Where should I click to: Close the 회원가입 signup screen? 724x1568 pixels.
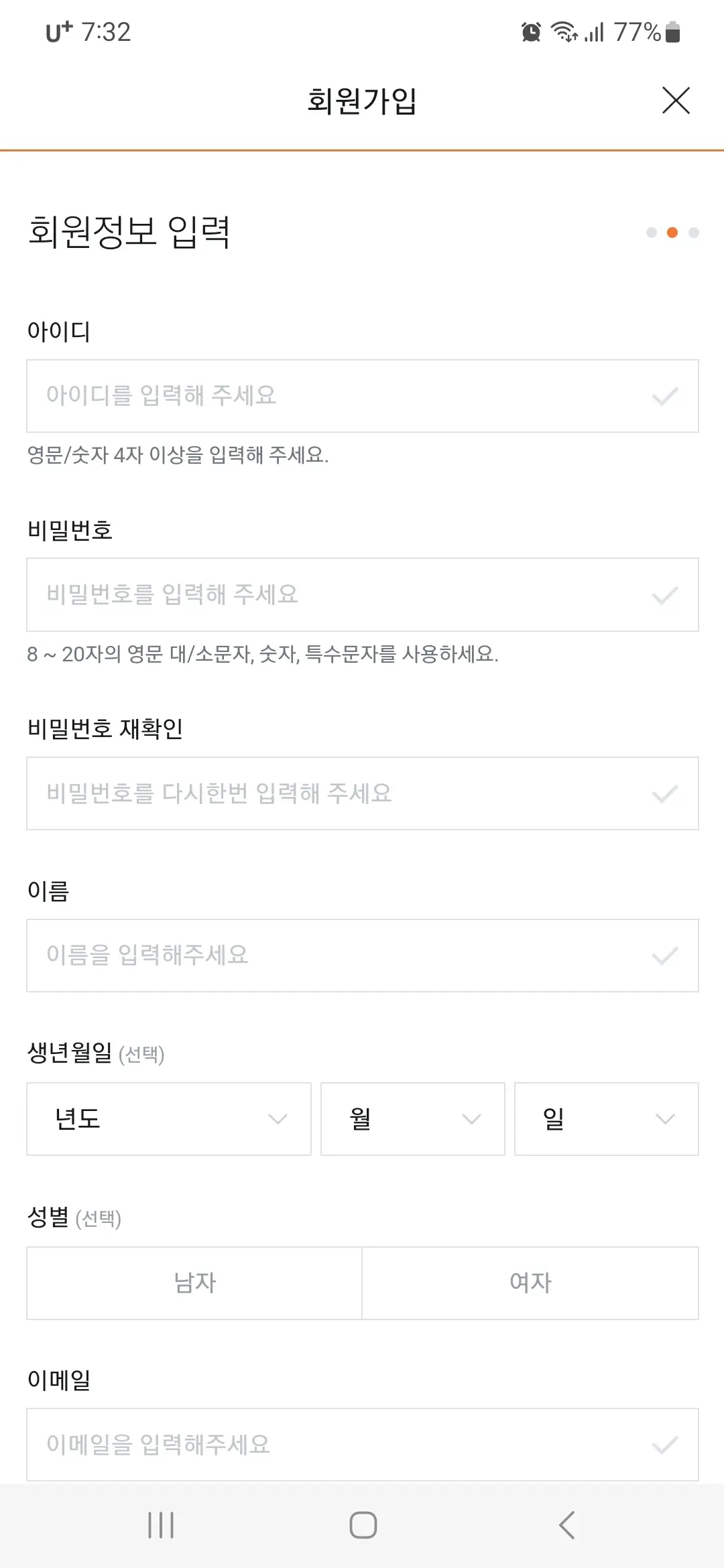click(676, 101)
